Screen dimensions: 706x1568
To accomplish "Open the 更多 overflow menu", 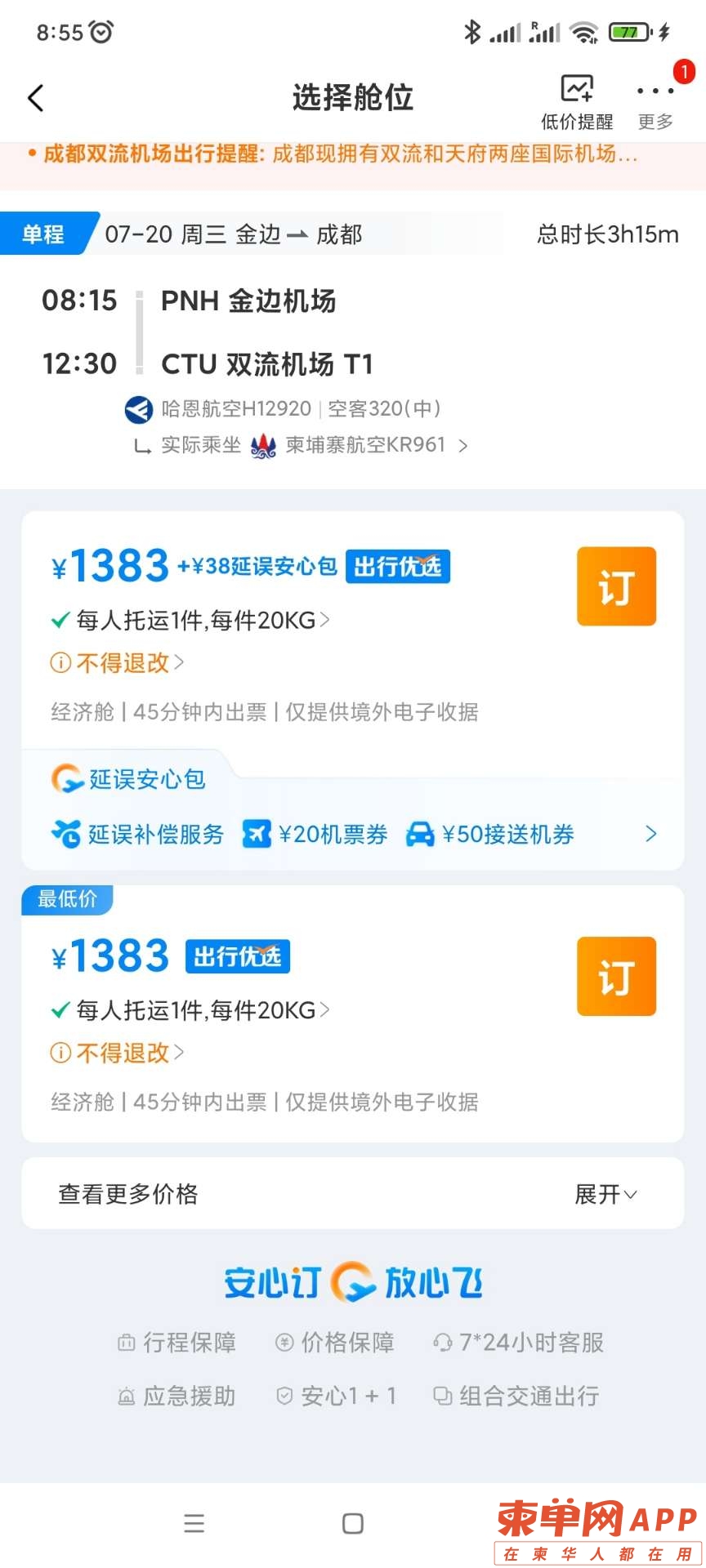I will point(655,101).
